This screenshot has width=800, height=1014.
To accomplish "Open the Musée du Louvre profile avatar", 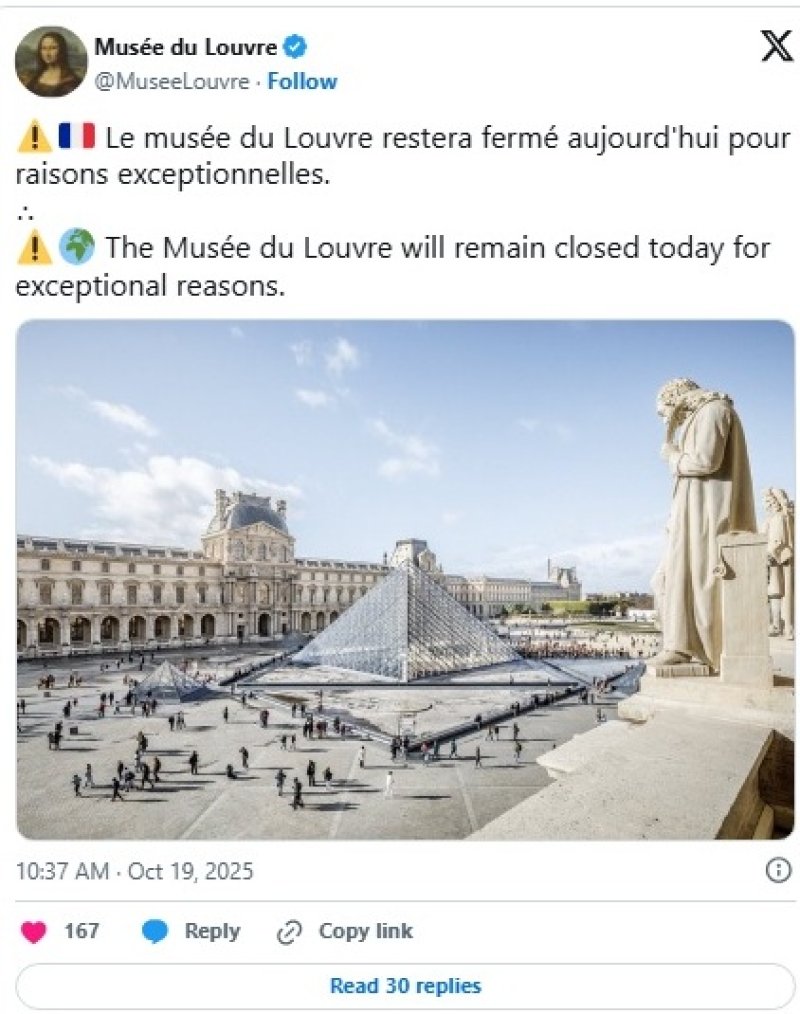I will tap(51, 62).
